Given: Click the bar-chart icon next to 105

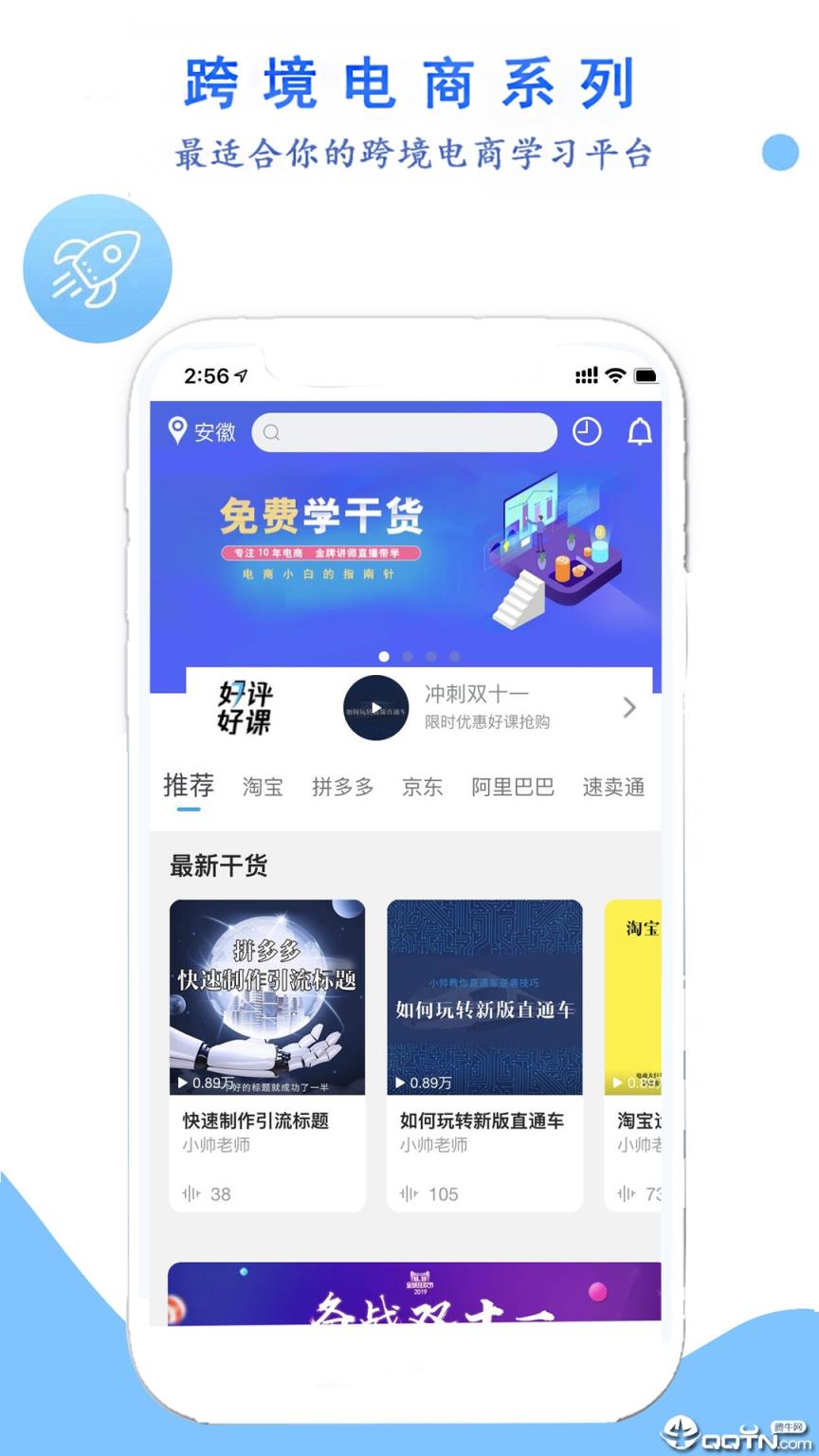Looking at the screenshot, I should pyautogui.click(x=408, y=1194).
